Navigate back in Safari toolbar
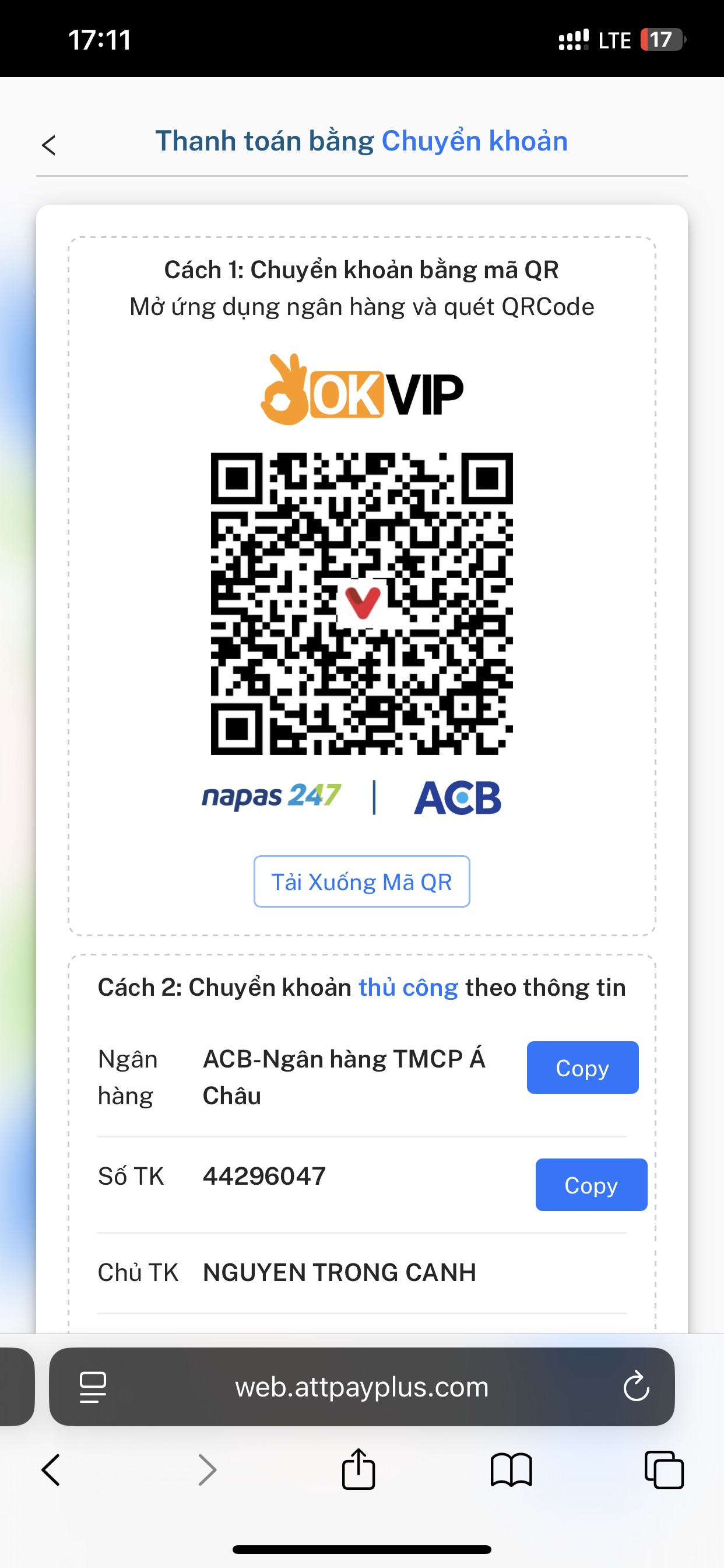 51,1470
